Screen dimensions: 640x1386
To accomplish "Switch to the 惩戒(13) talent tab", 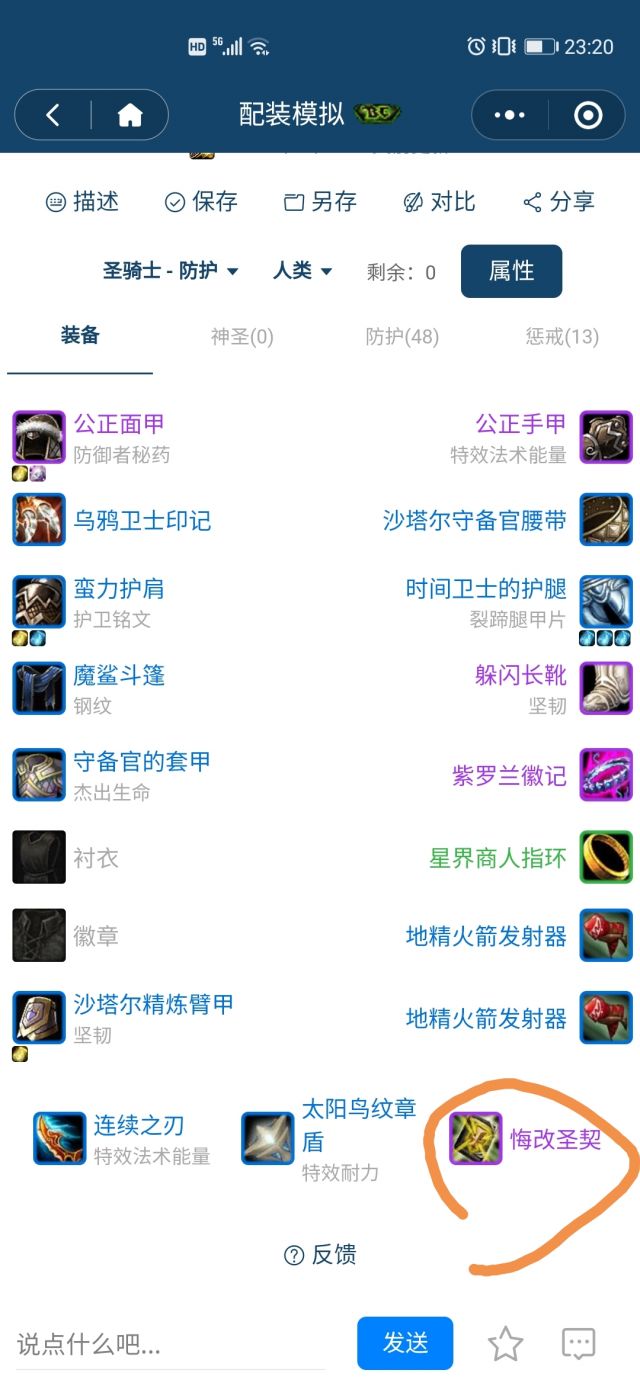I will pyautogui.click(x=562, y=337).
